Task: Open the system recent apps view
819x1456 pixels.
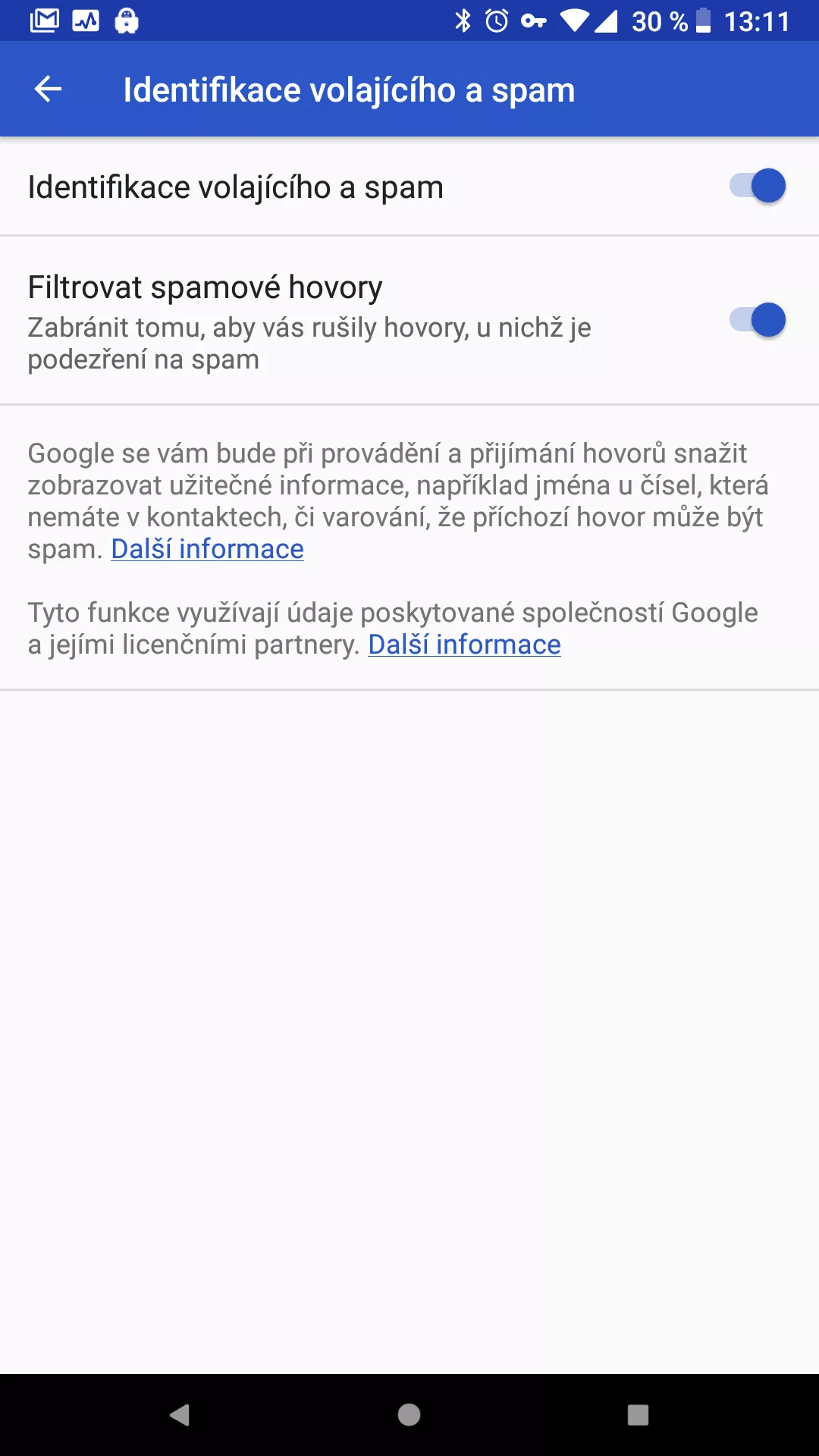Action: 638,1415
